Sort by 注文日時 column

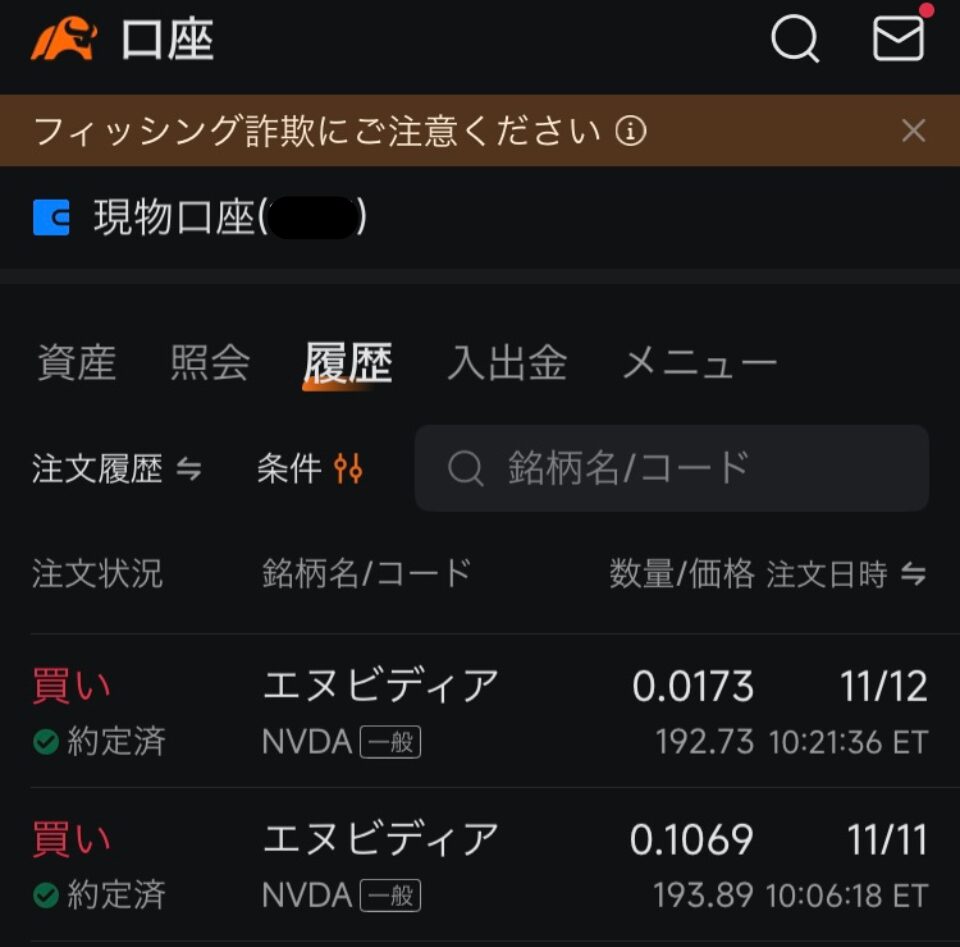pyautogui.click(x=845, y=574)
